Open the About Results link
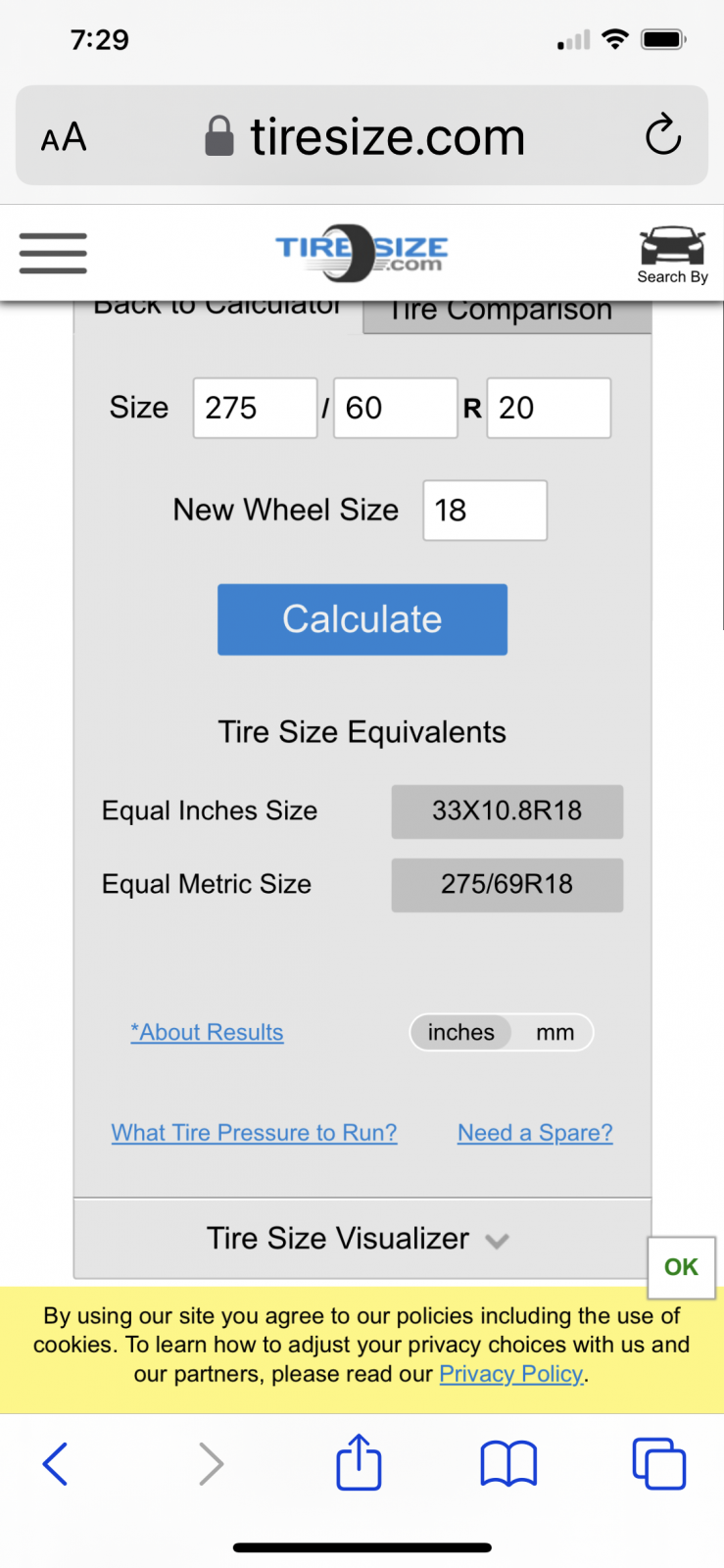This screenshot has width=724, height=1568. click(x=207, y=1032)
